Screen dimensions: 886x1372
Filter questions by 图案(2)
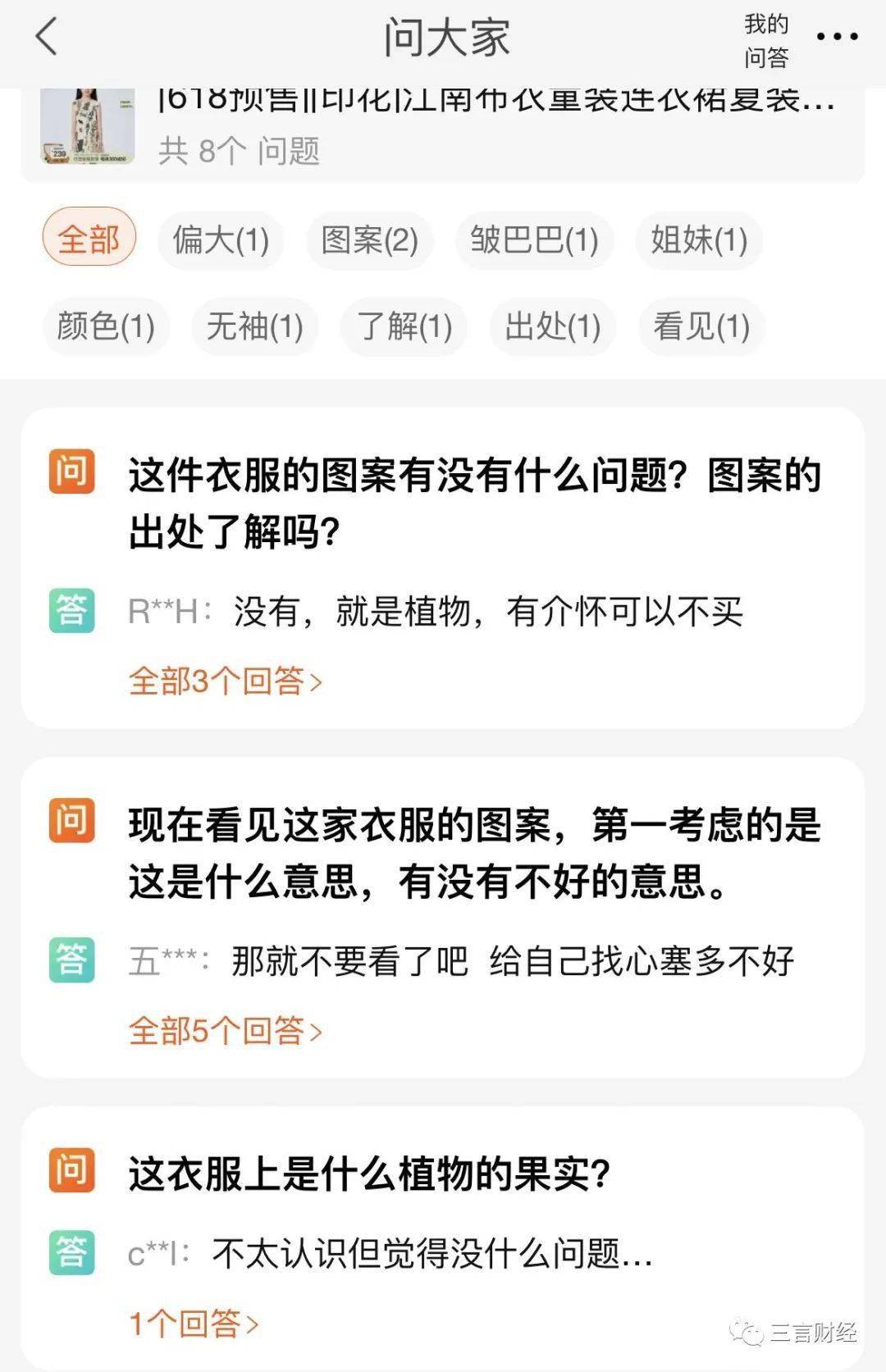point(369,240)
